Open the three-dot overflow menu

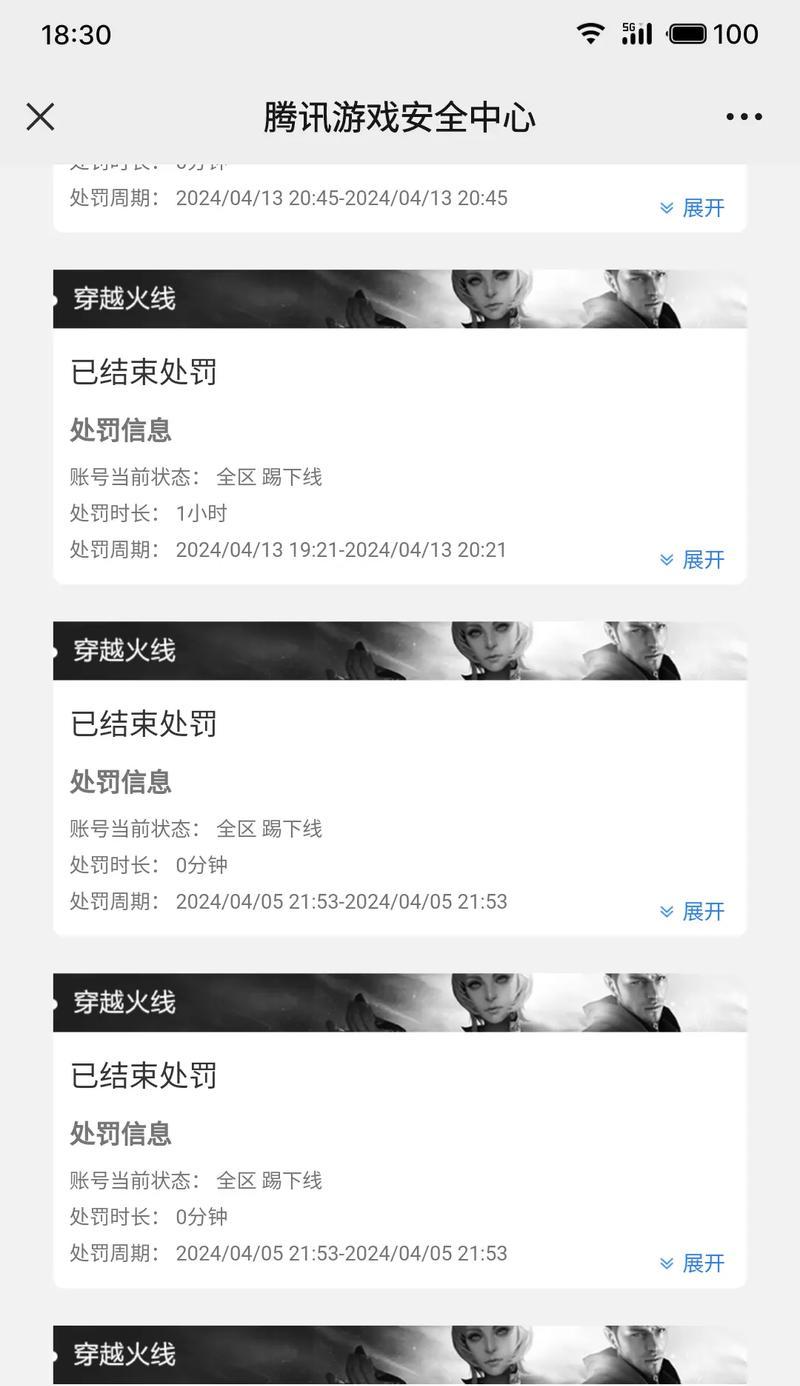(x=743, y=117)
